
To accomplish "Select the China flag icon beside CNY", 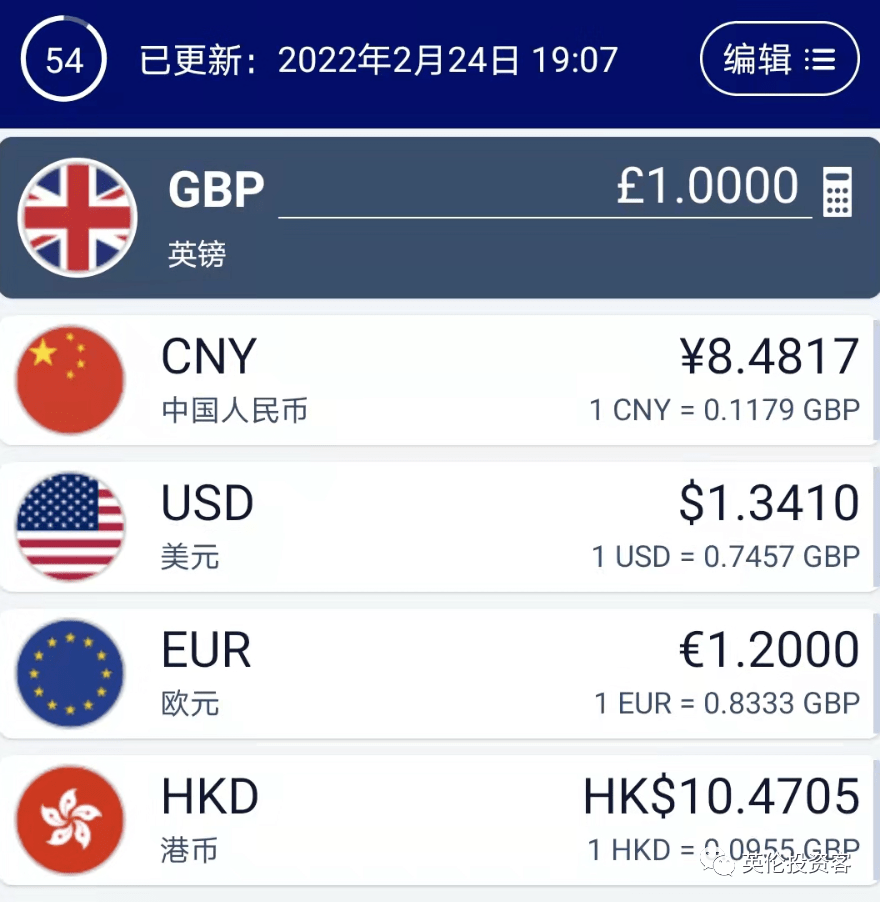I will [x=69, y=380].
